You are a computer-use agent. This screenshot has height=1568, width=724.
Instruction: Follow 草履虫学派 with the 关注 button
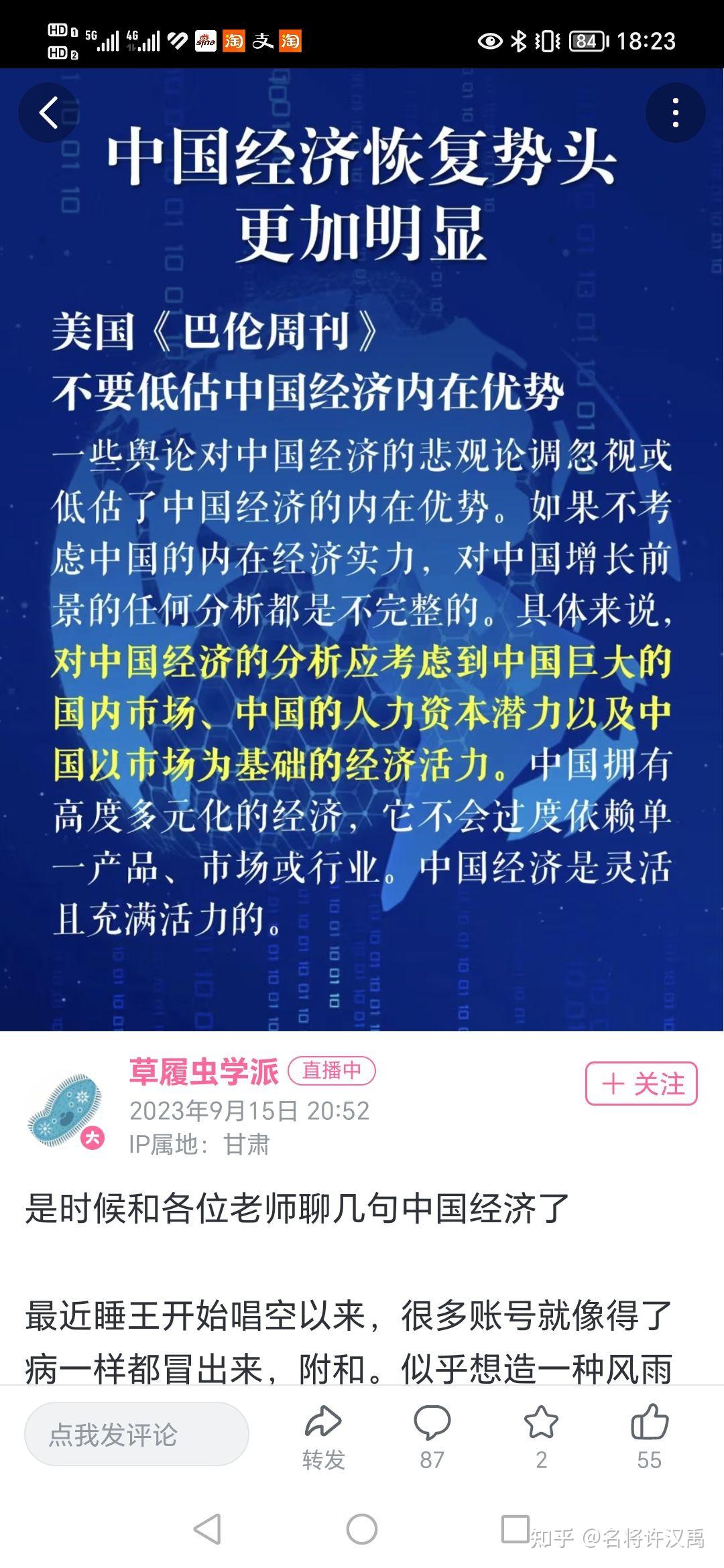coord(642,1084)
